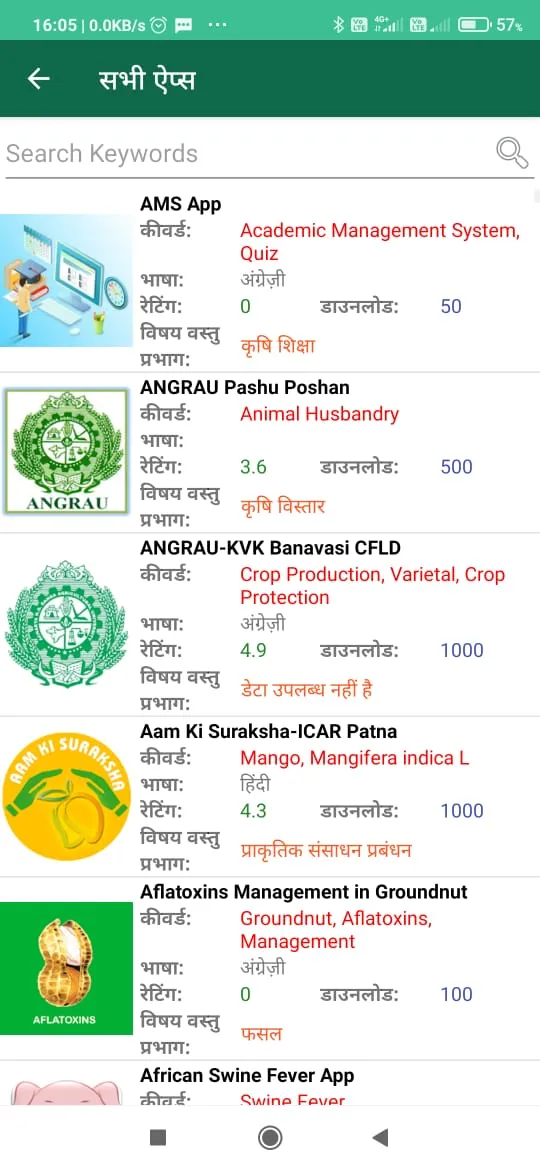540x1170 pixels.
Task: View Aam Ki Suraksha-ICAR Patna app
Action: tap(270, 797)
